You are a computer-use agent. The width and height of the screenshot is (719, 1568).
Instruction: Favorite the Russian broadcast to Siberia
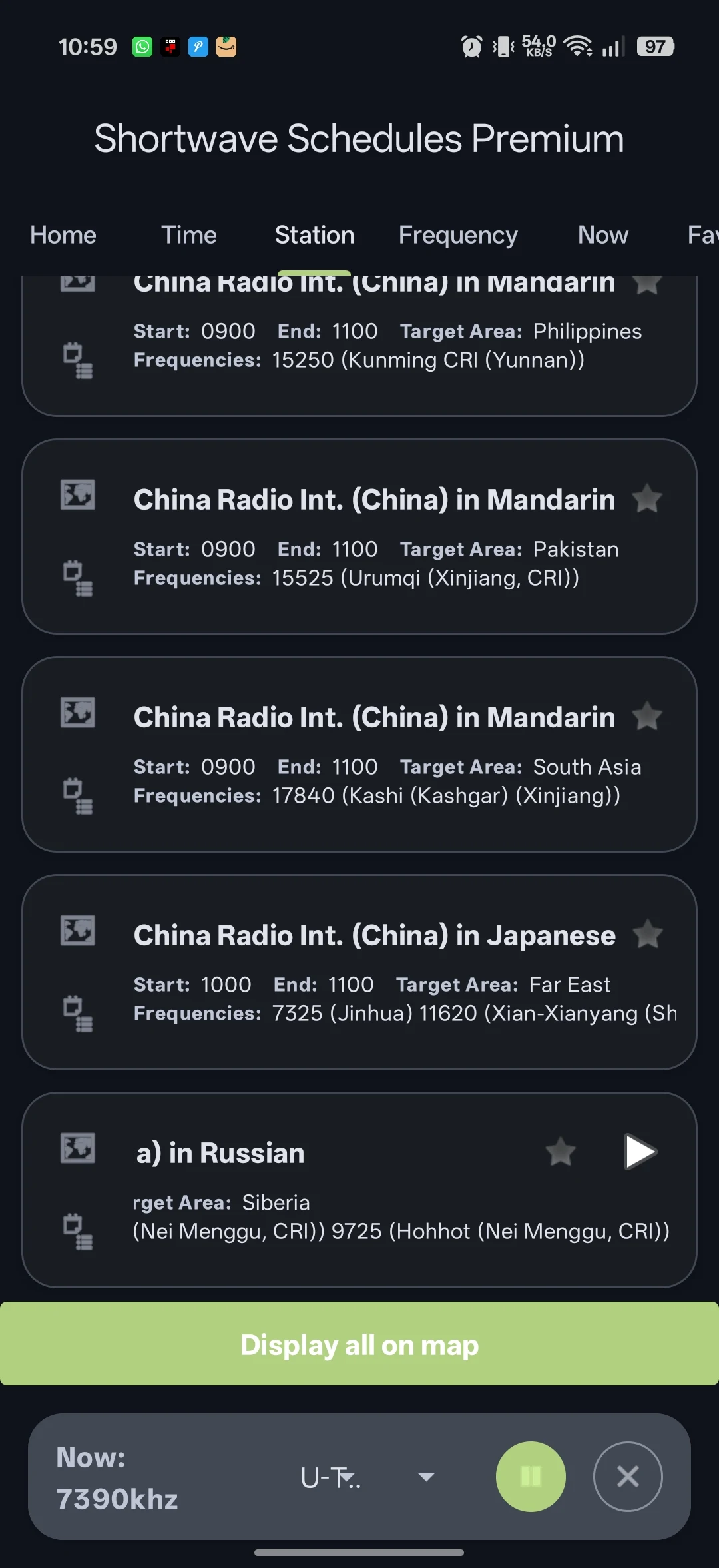point(560,1152)
